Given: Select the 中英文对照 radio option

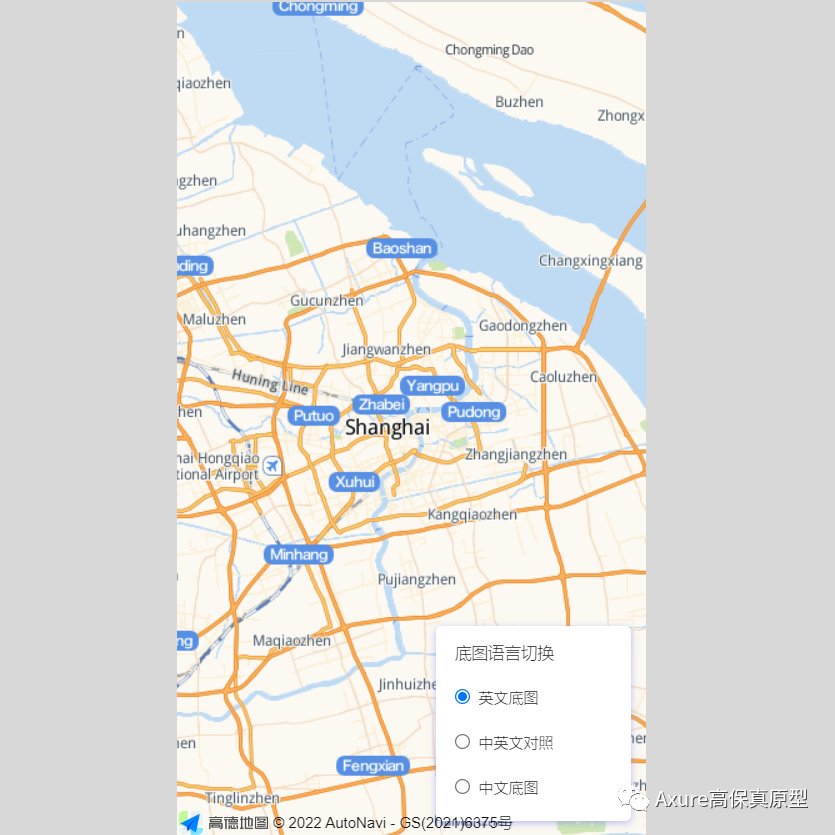Looking at the screenshot, I should tap(462, 742).
